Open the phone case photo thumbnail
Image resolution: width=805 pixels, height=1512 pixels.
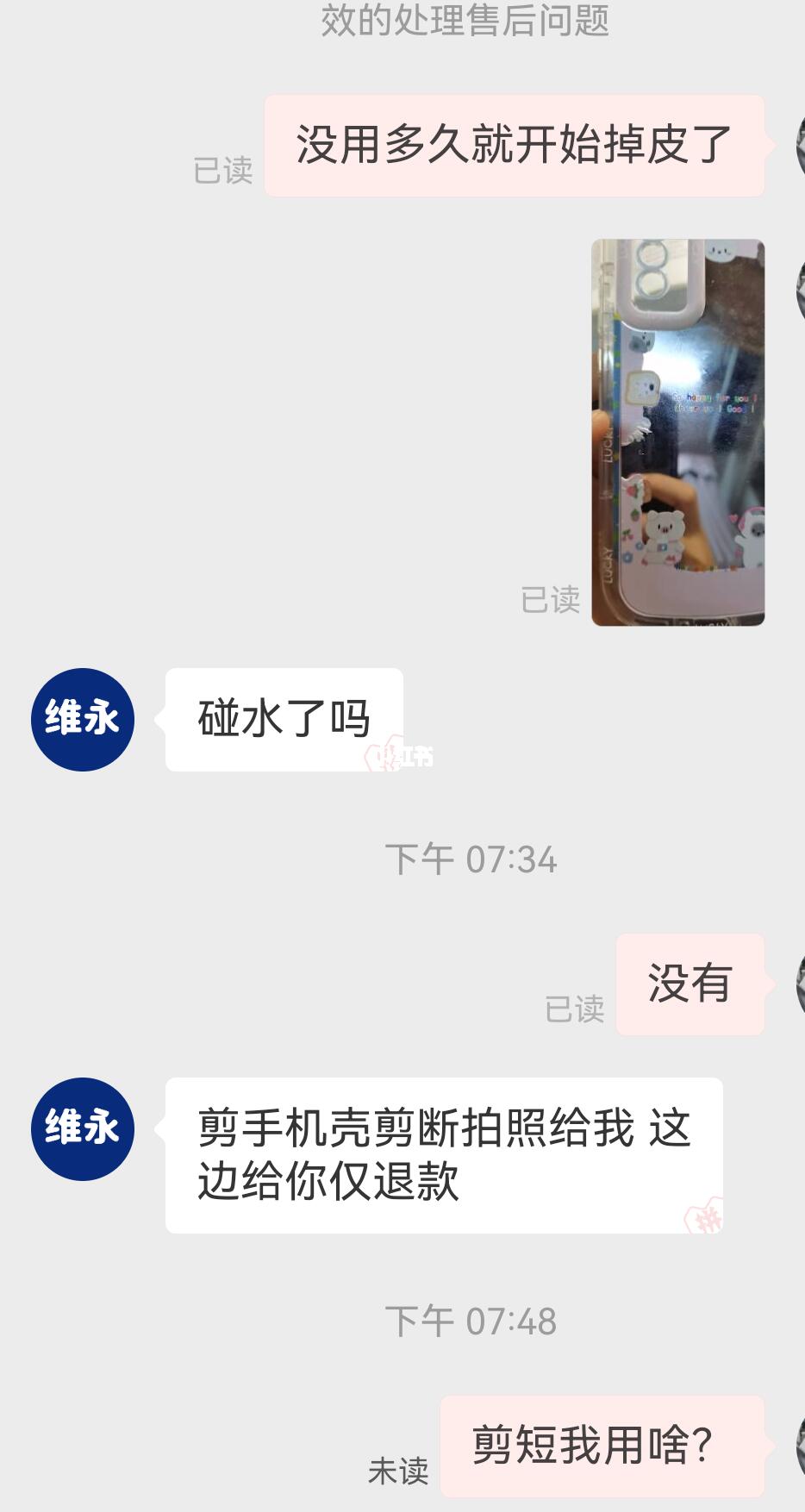(677, 431)
